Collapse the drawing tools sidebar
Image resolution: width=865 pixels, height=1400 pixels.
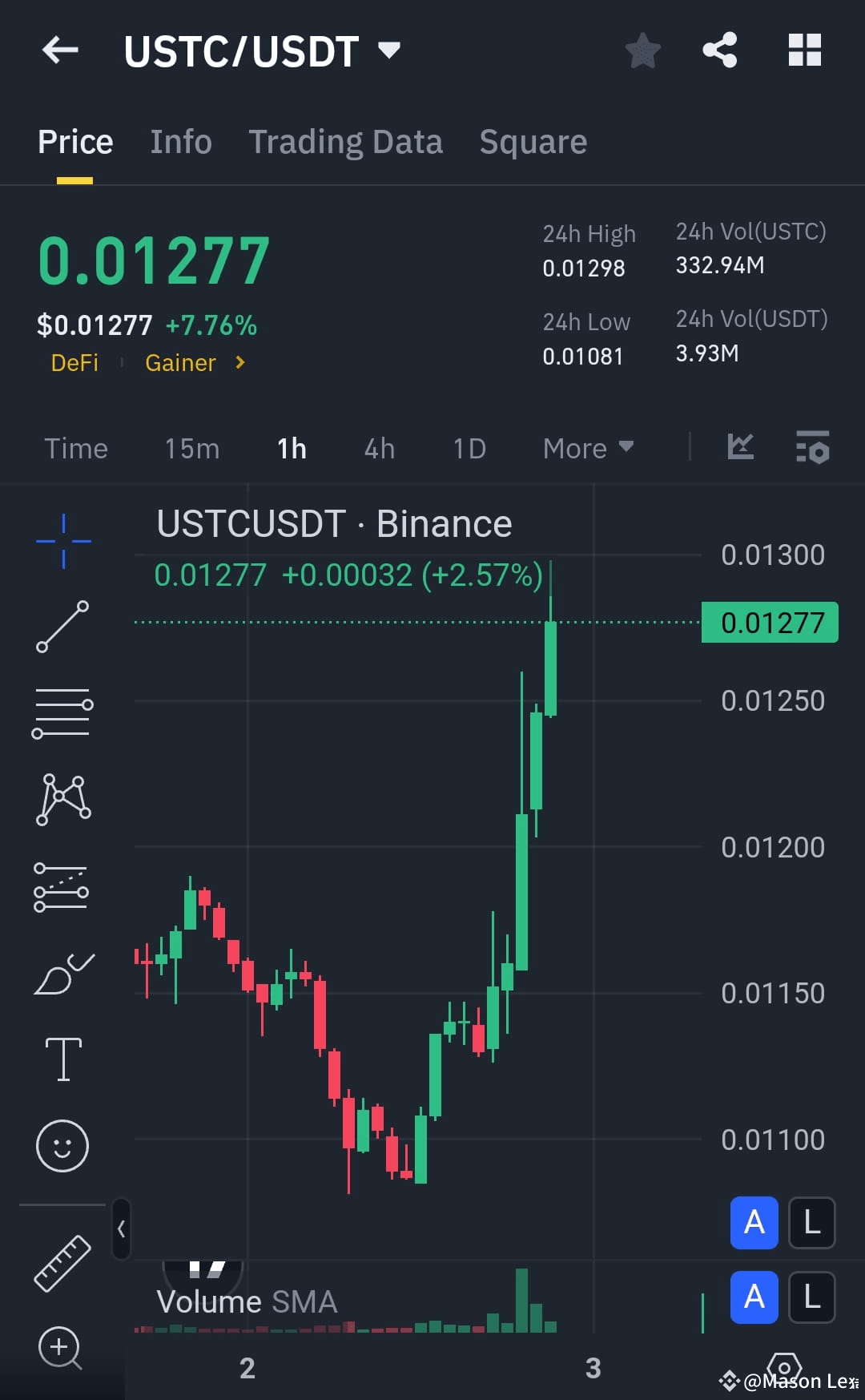(x=120, y=1229)
